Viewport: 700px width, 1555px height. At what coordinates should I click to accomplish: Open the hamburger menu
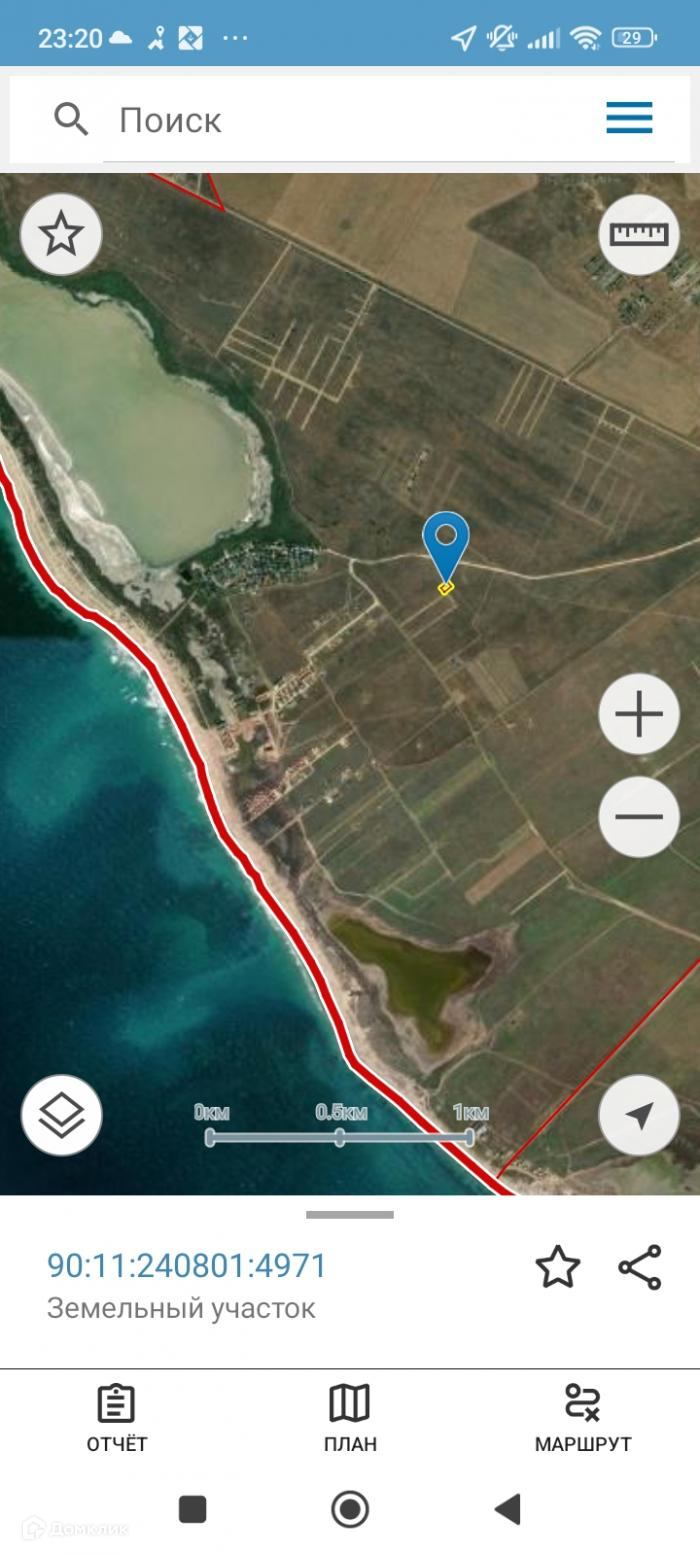coord(629,118)
